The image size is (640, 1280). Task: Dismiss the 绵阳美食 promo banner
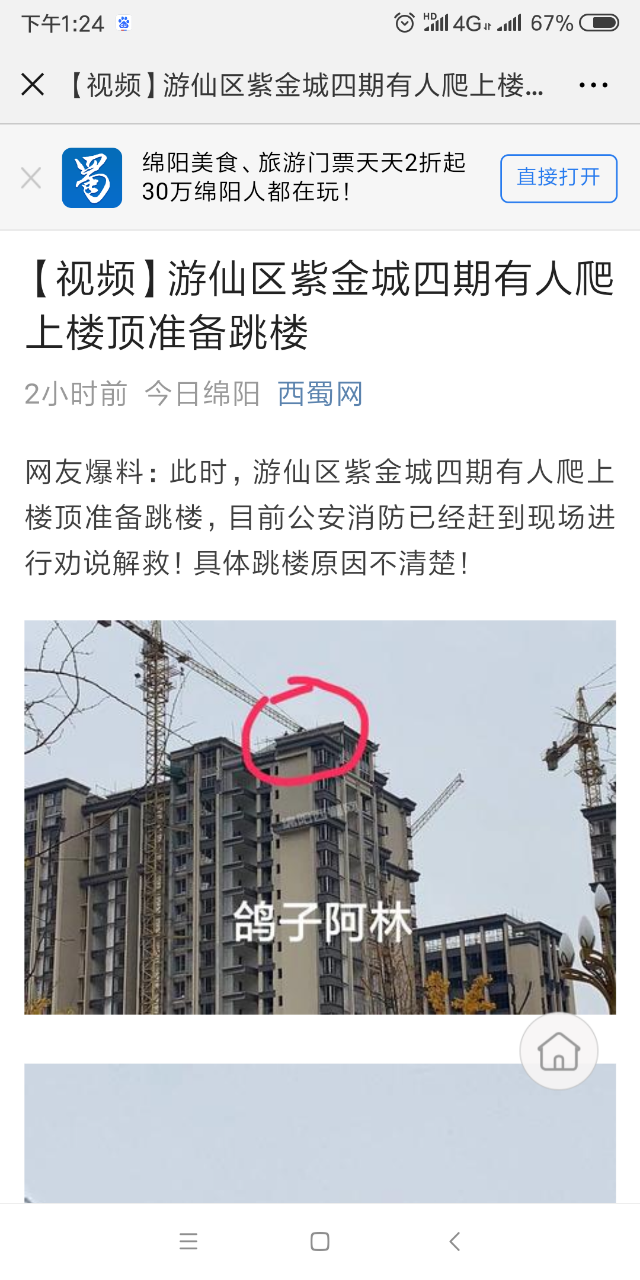pos(31,178)
